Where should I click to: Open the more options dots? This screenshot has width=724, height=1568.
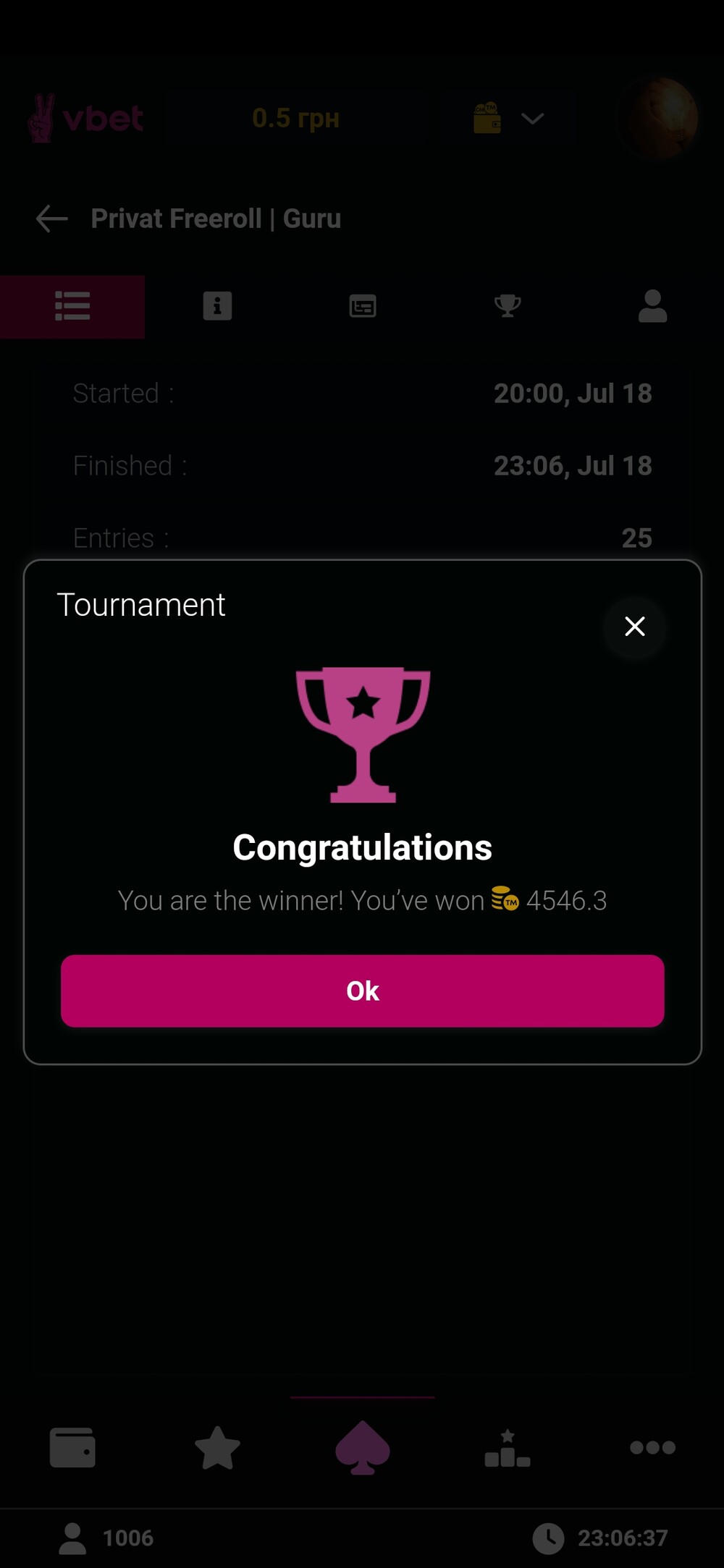(x=652, y=1447)
